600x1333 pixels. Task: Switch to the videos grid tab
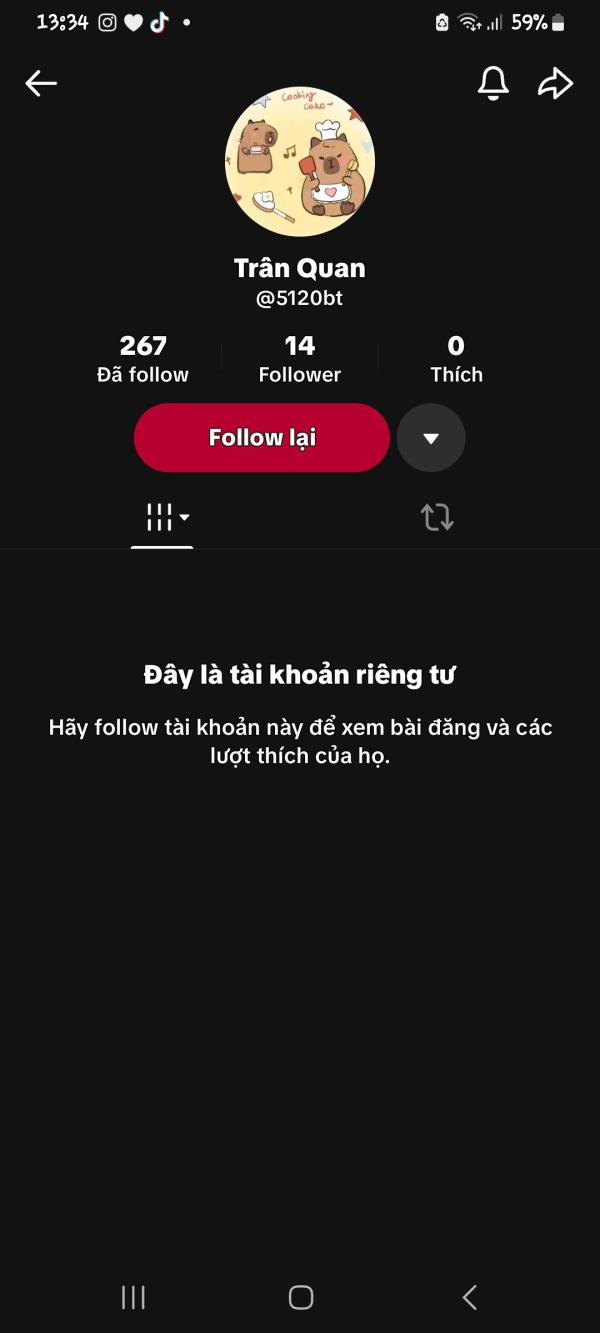[x=162, y=518]
